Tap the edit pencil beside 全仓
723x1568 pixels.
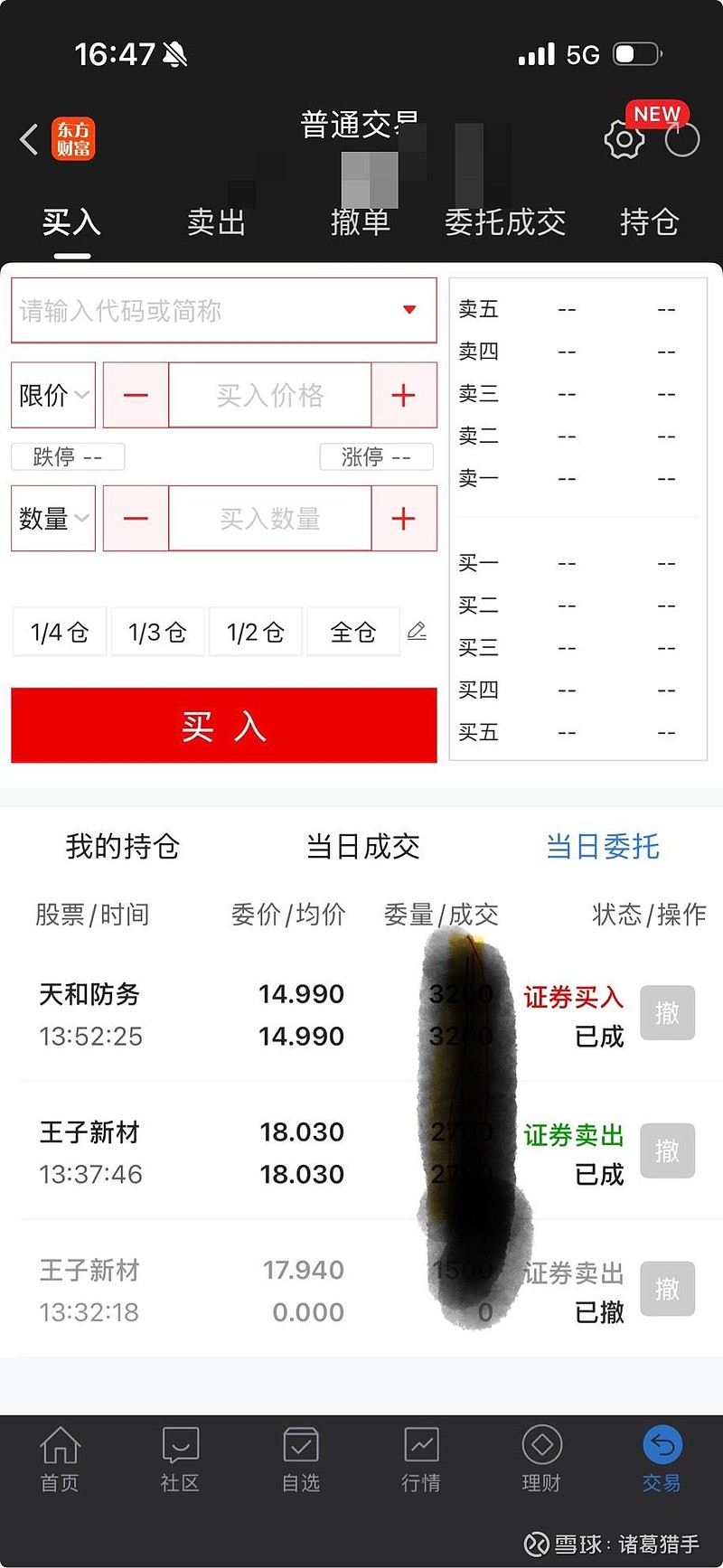tap(418, 633)
